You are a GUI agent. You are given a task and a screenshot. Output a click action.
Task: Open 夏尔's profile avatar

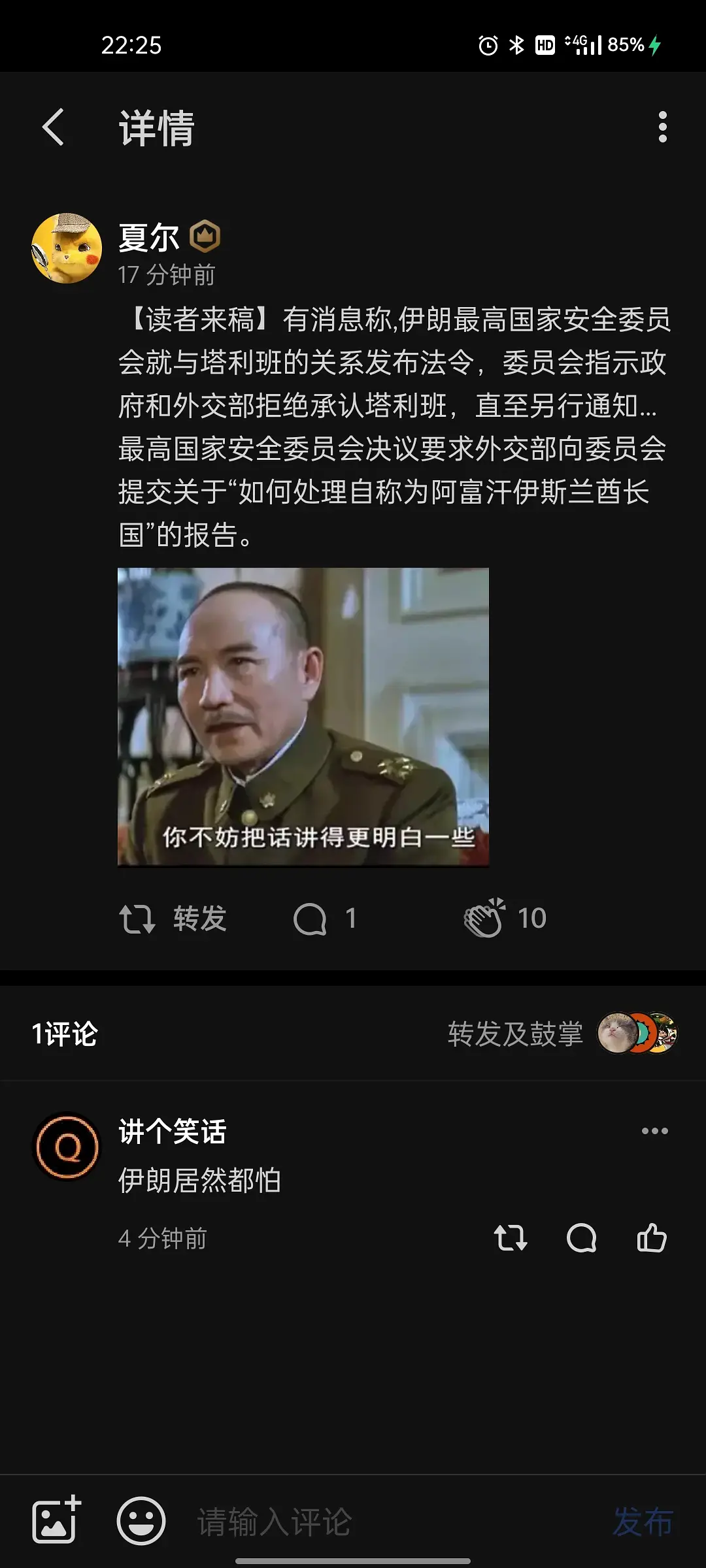[x=67, y=248]
